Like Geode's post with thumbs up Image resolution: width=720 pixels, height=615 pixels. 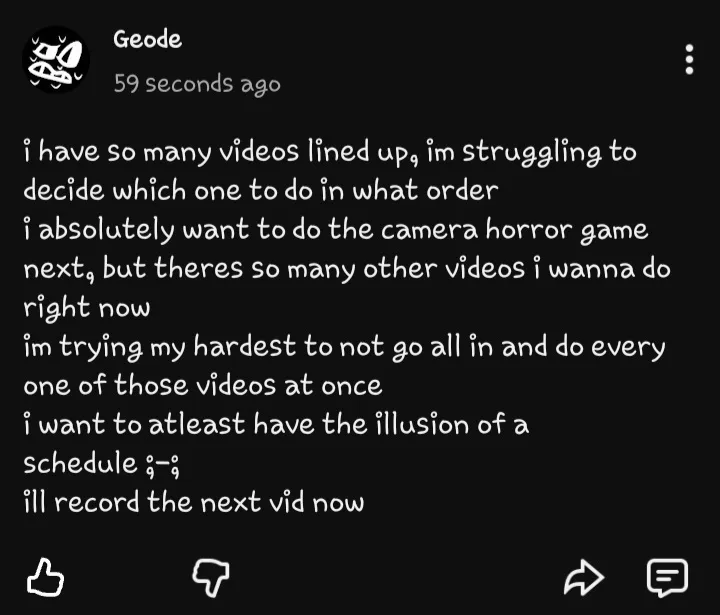(x=45, y=577)
